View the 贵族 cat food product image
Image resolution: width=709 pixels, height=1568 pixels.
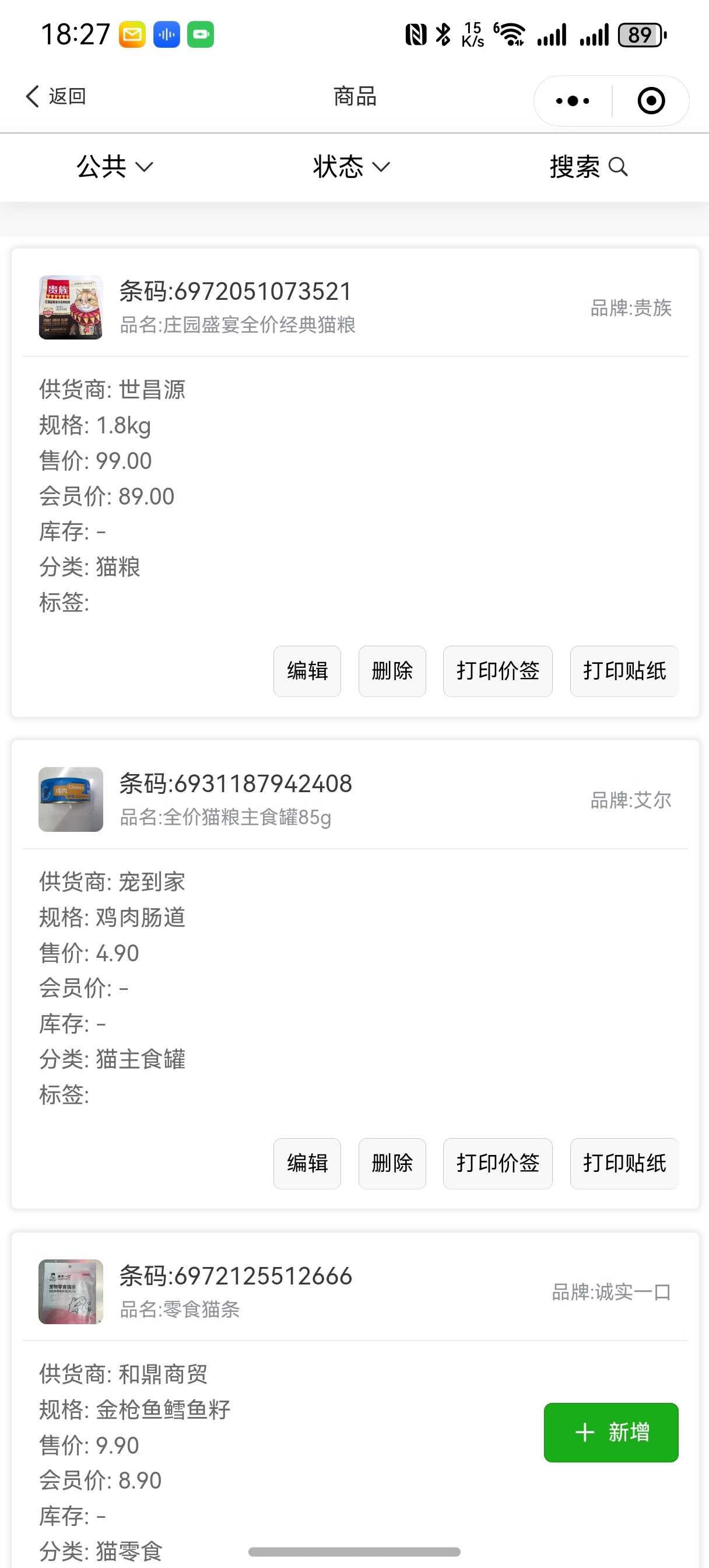coord(71,307)
